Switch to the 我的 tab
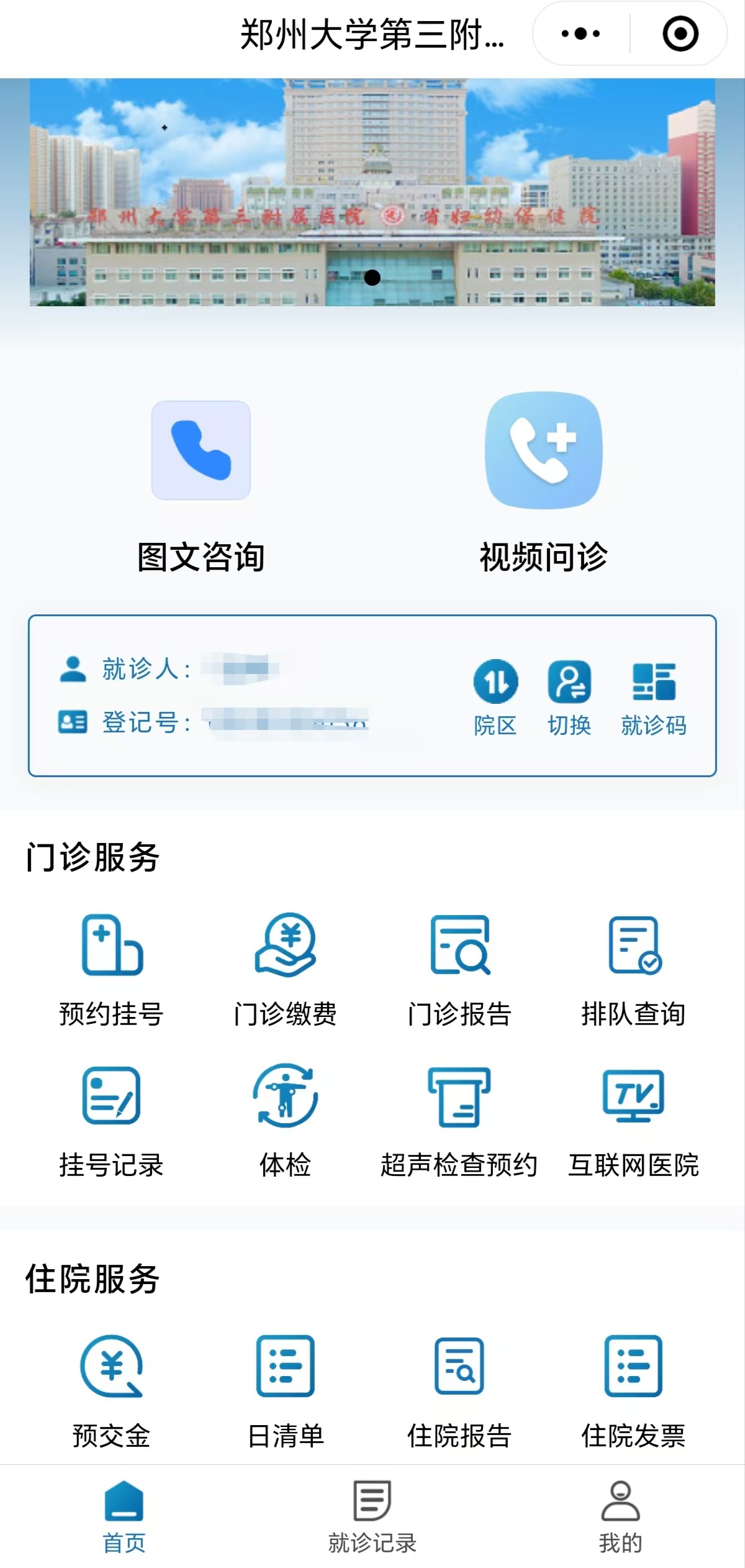 tap(621, 1516)
